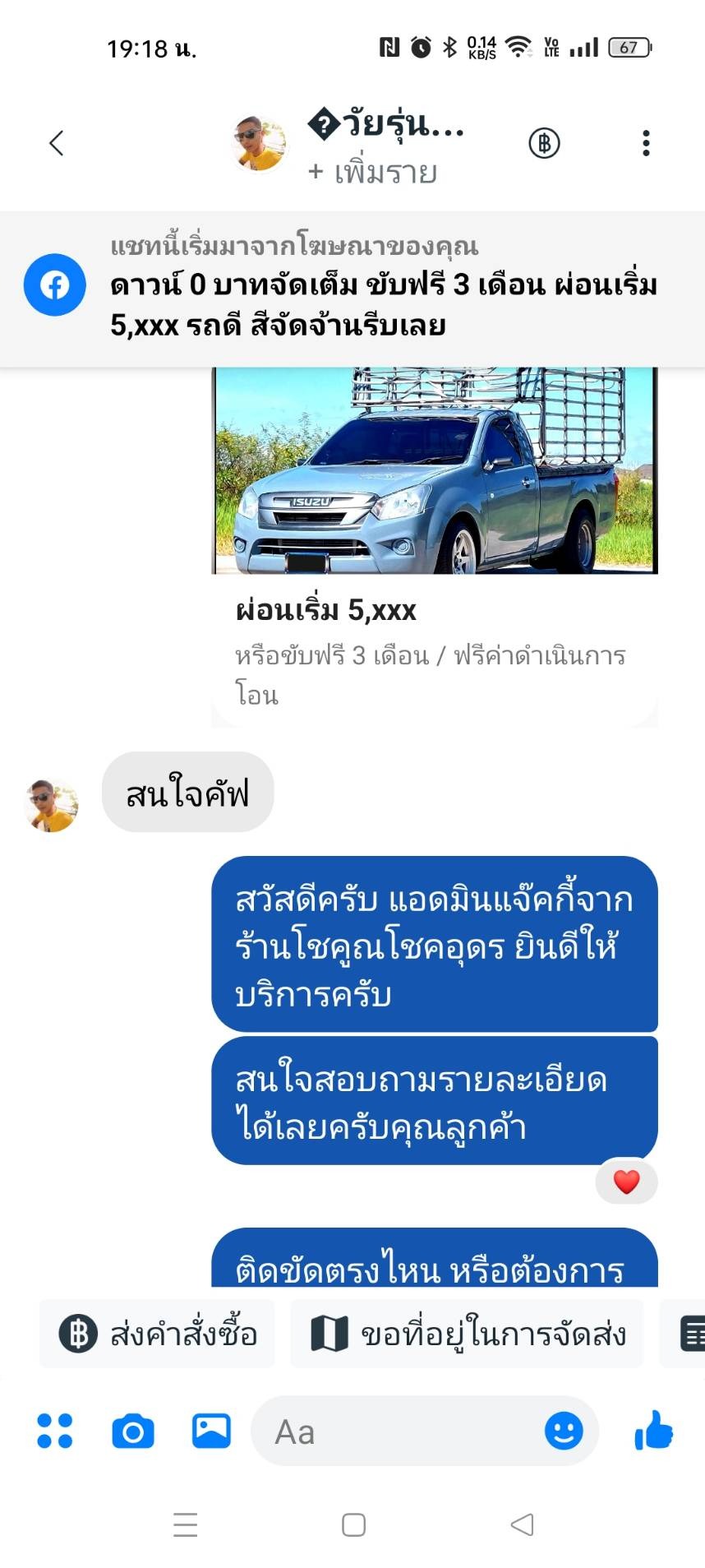This screenshot has width=705, height=1568.
Task: Open the emoji smiley picker
Action: (x=564, y=1431)
